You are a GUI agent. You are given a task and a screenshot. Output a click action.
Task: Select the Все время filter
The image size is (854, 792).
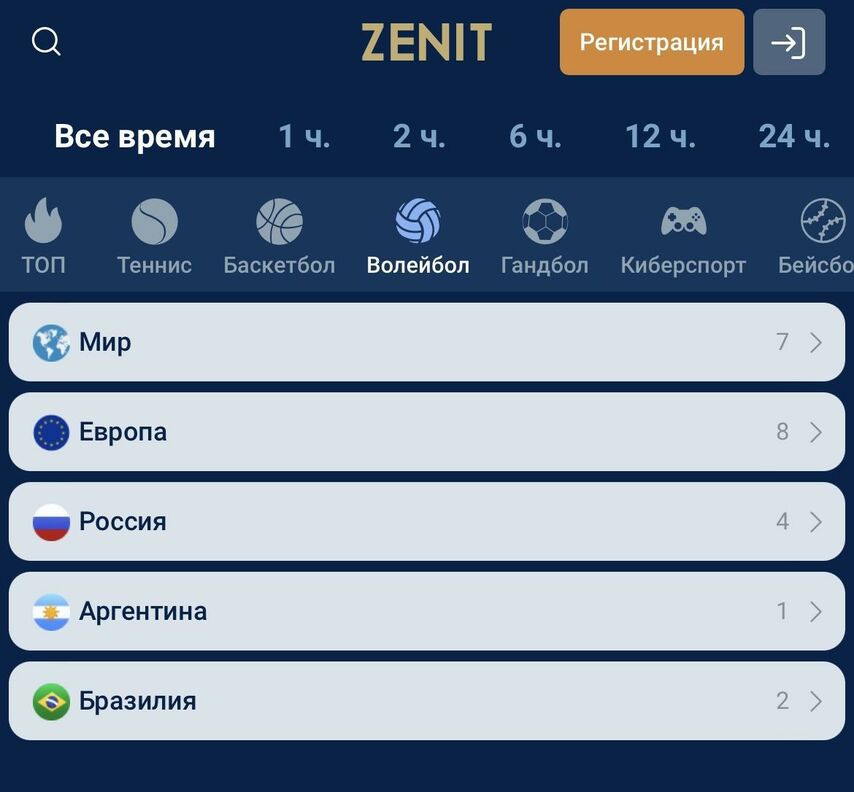[x=135, y=136]
